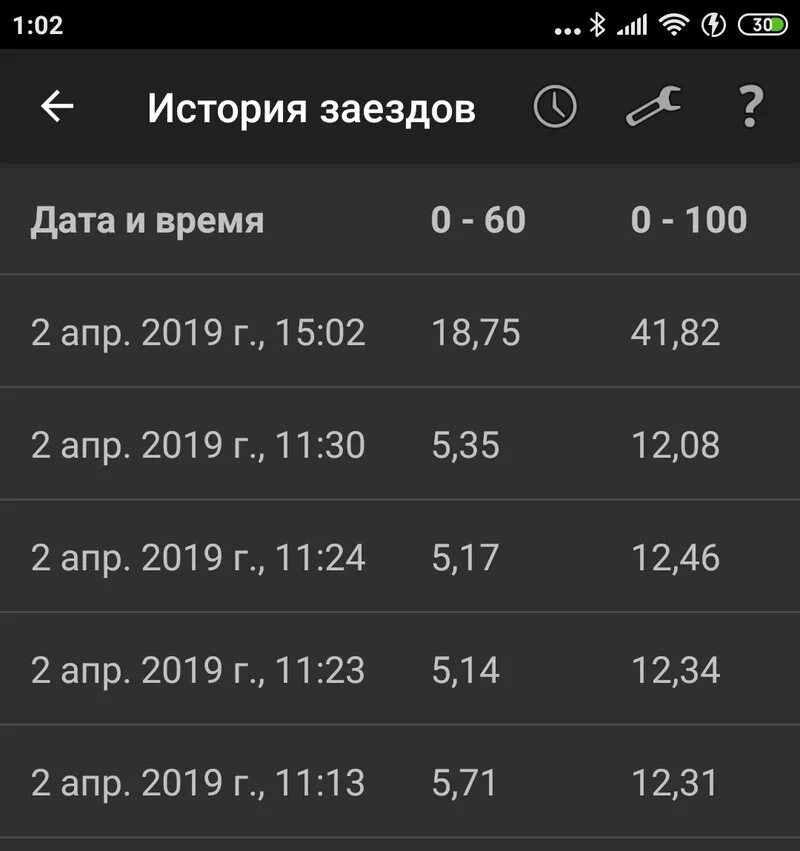This screenshot has width=800, height=851.
Task: Open help with the question mark icon
Action: tap(750, 107)
